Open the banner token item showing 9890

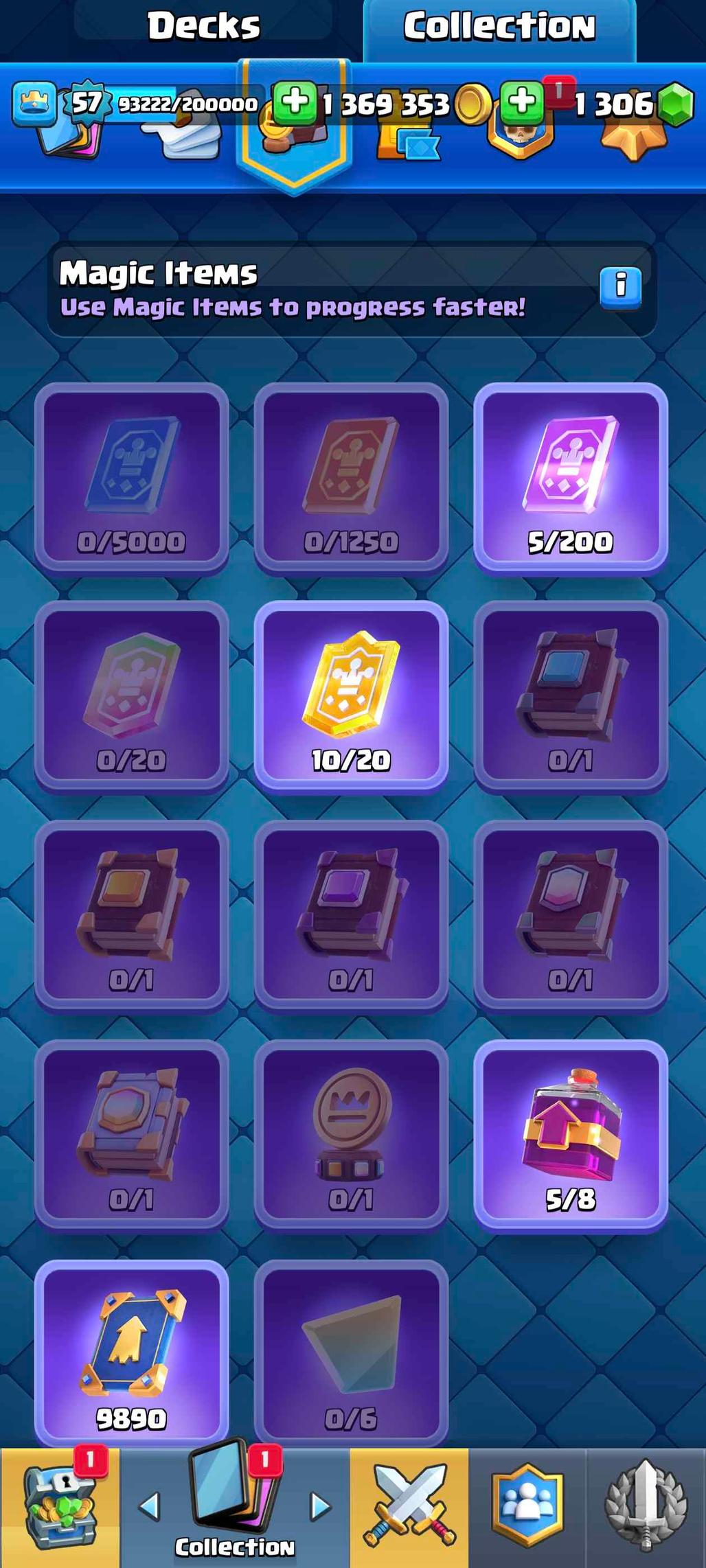click(131, 1354)
